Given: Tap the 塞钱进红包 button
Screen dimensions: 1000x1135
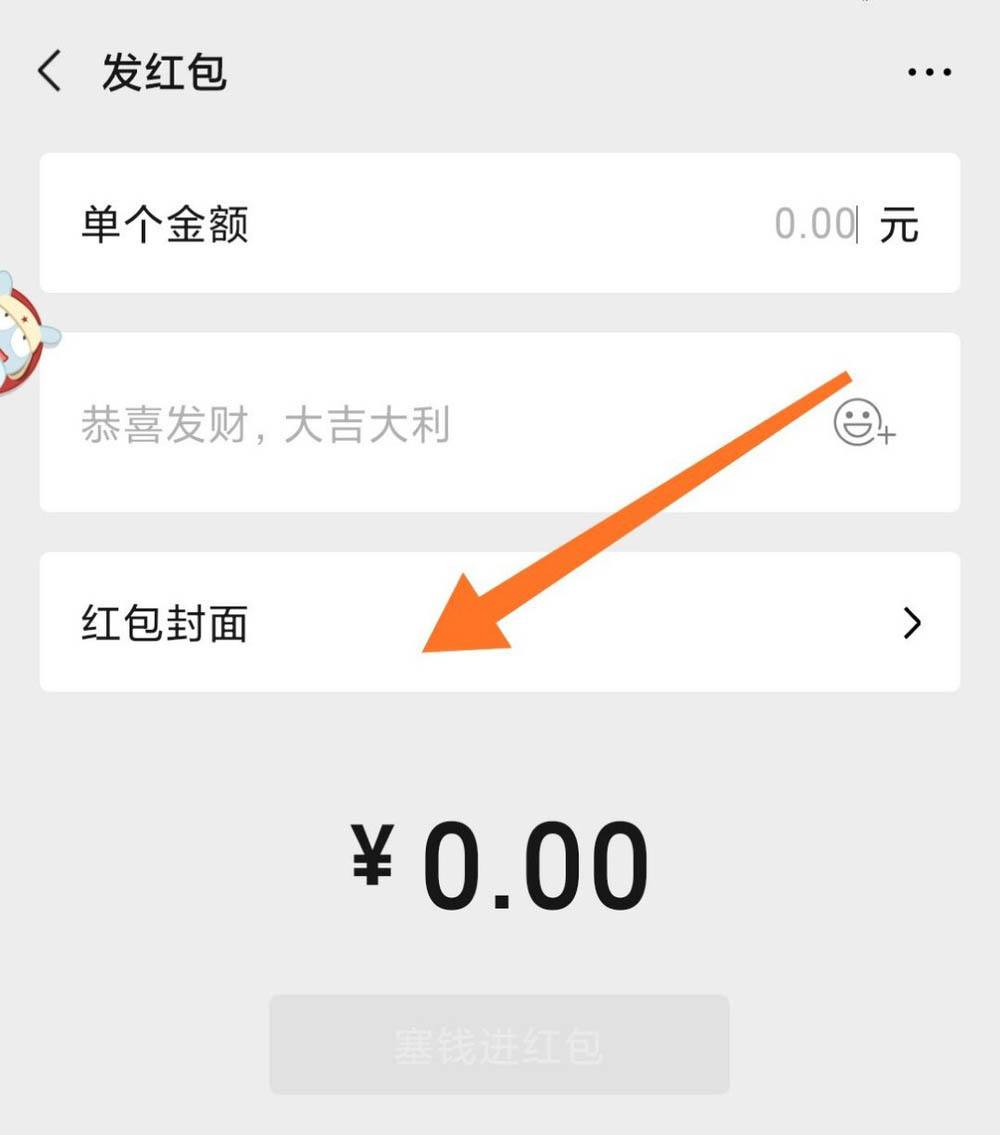Looking at the screenshot, I should (499, 1044).
